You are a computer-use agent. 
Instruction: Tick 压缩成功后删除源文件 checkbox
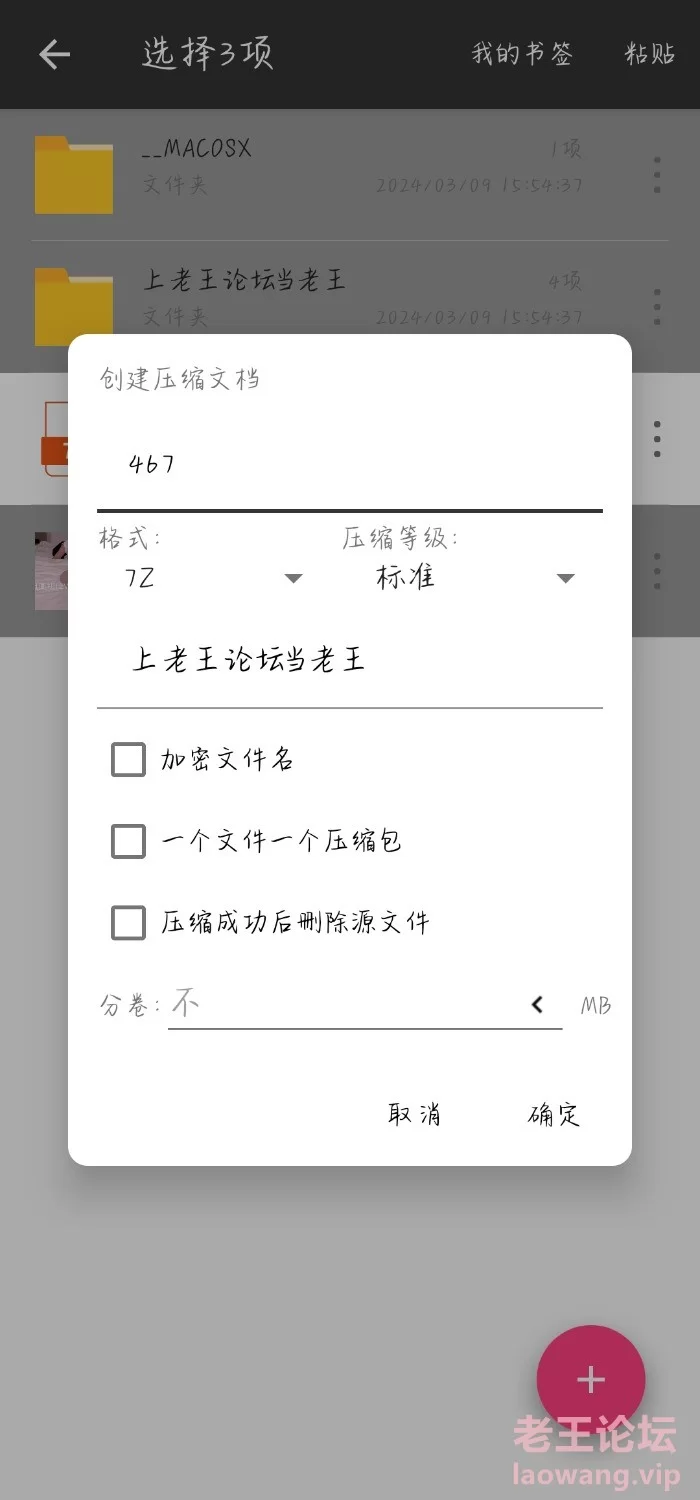(128, 922)
